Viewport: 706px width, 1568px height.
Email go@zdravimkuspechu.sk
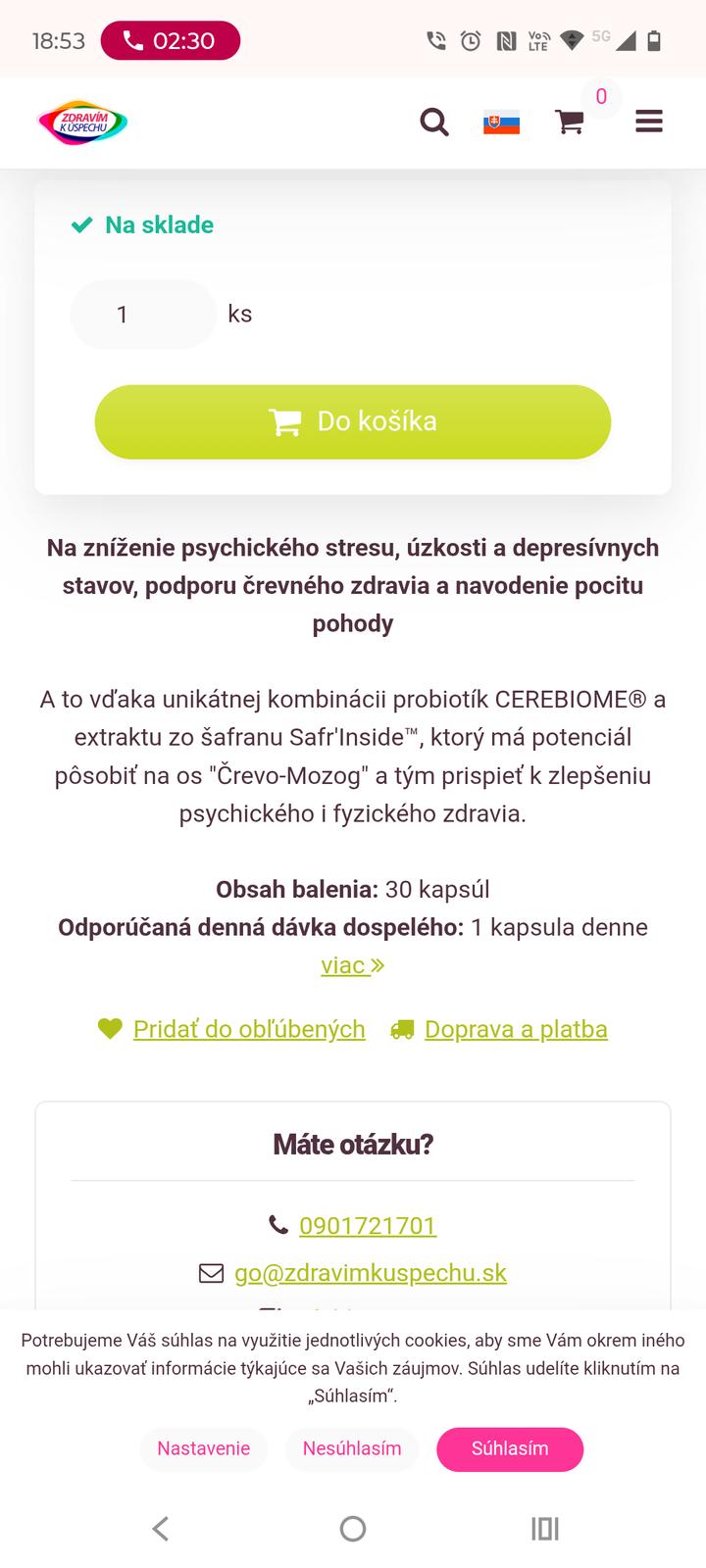click(370, 1273)
